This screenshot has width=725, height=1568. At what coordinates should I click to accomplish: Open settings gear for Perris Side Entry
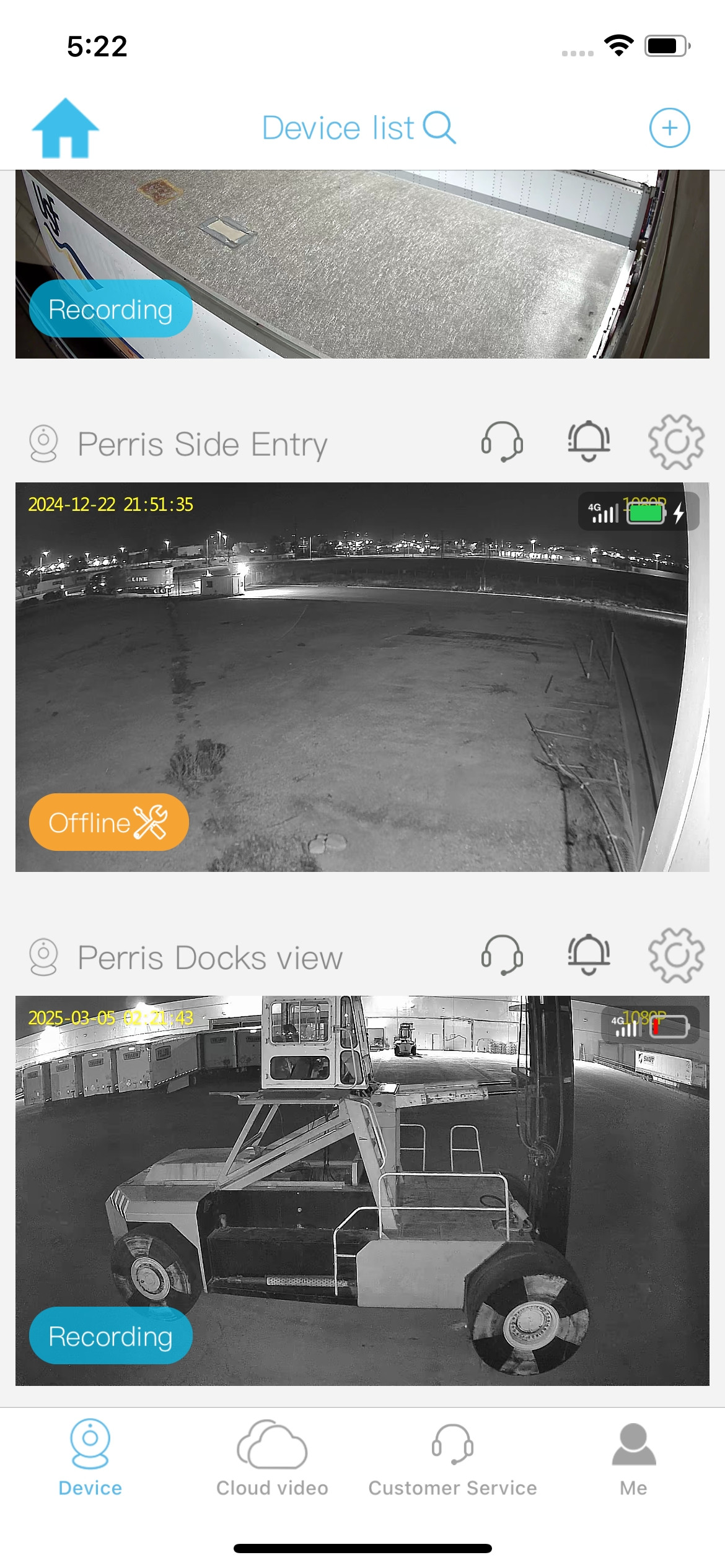(676, 442)
